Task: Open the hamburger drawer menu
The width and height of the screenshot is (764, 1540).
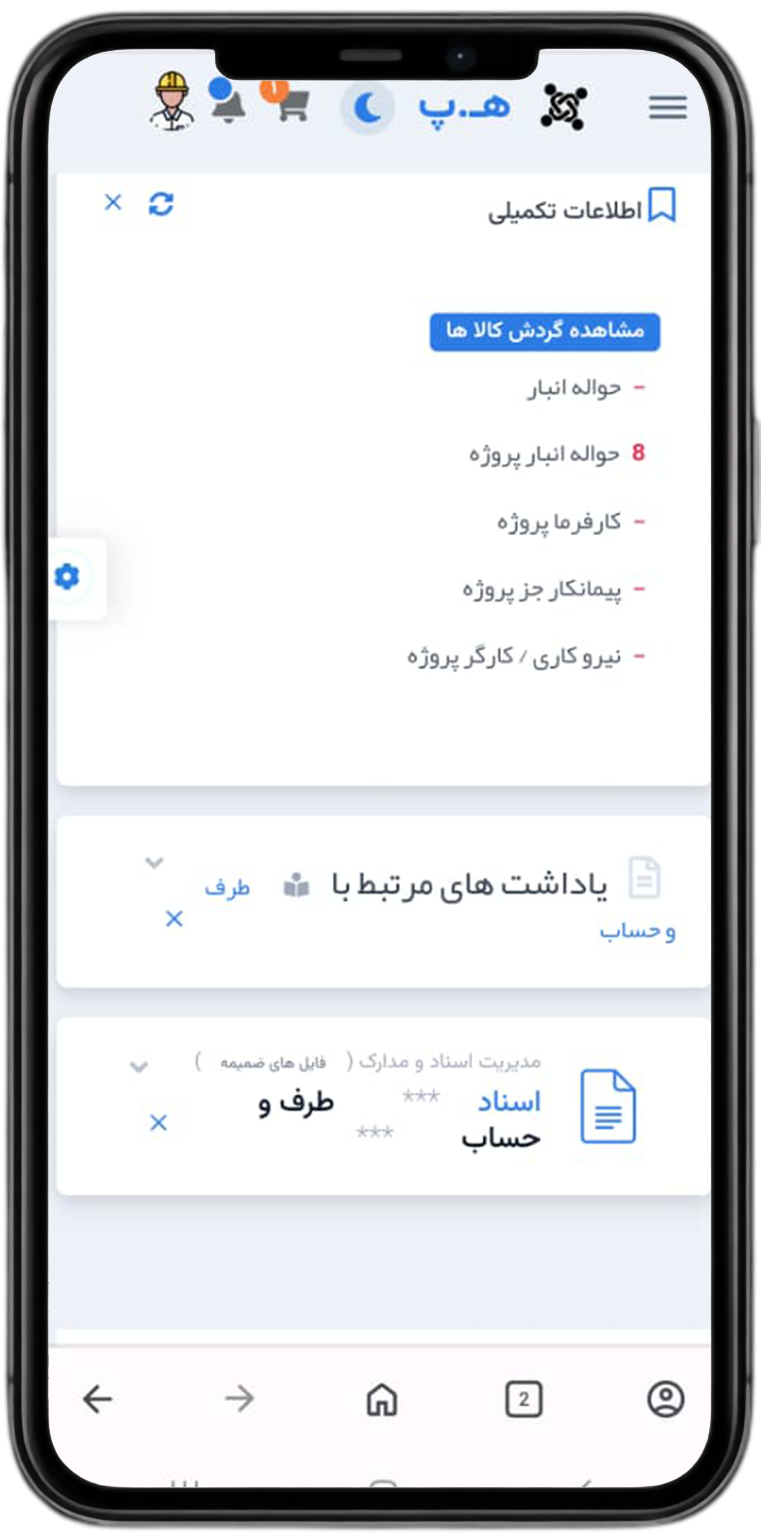Action: [667, 107]
